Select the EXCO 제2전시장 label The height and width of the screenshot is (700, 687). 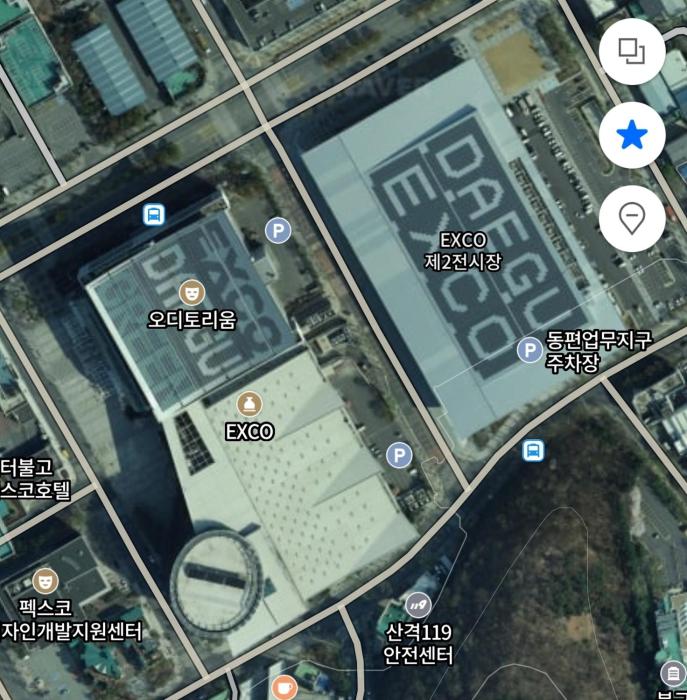point(462,251)
